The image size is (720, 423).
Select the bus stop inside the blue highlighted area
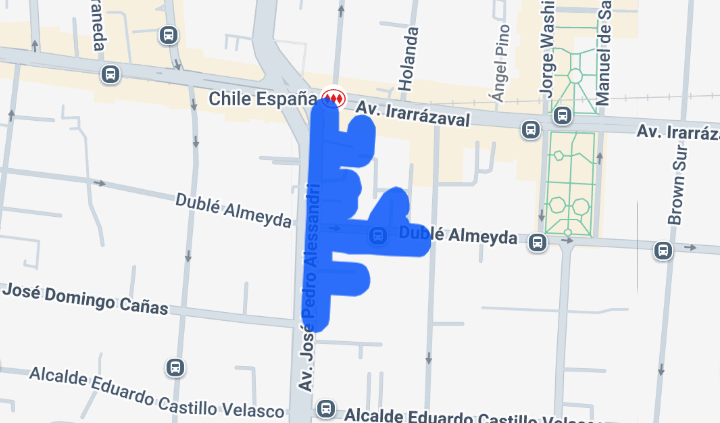[x=378, y=236]
